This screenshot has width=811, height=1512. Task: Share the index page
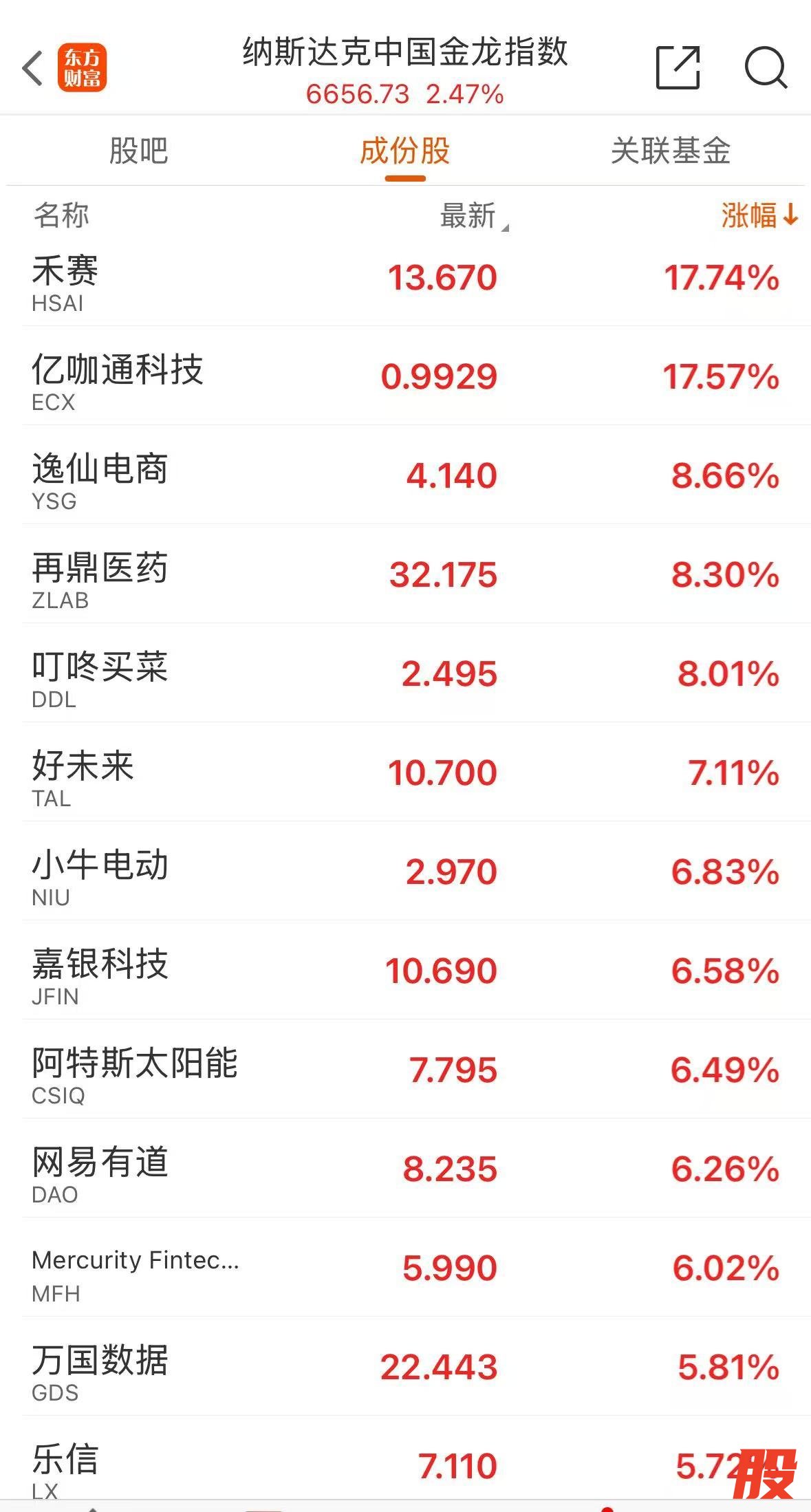(678, 67)
